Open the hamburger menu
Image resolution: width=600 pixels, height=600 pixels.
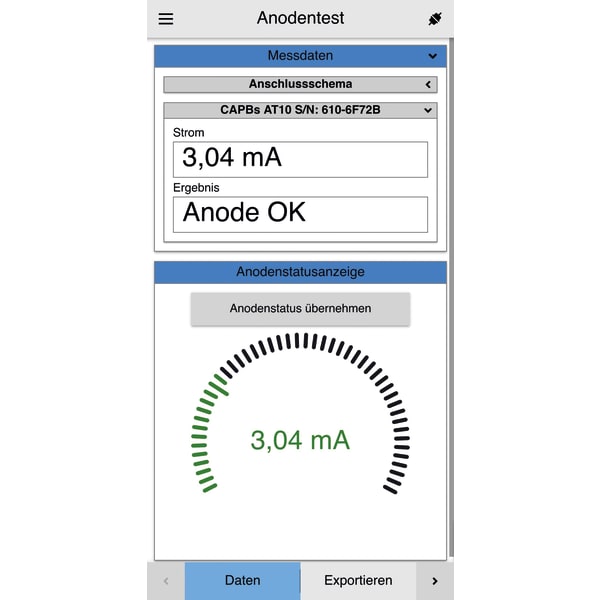(166, 19)
